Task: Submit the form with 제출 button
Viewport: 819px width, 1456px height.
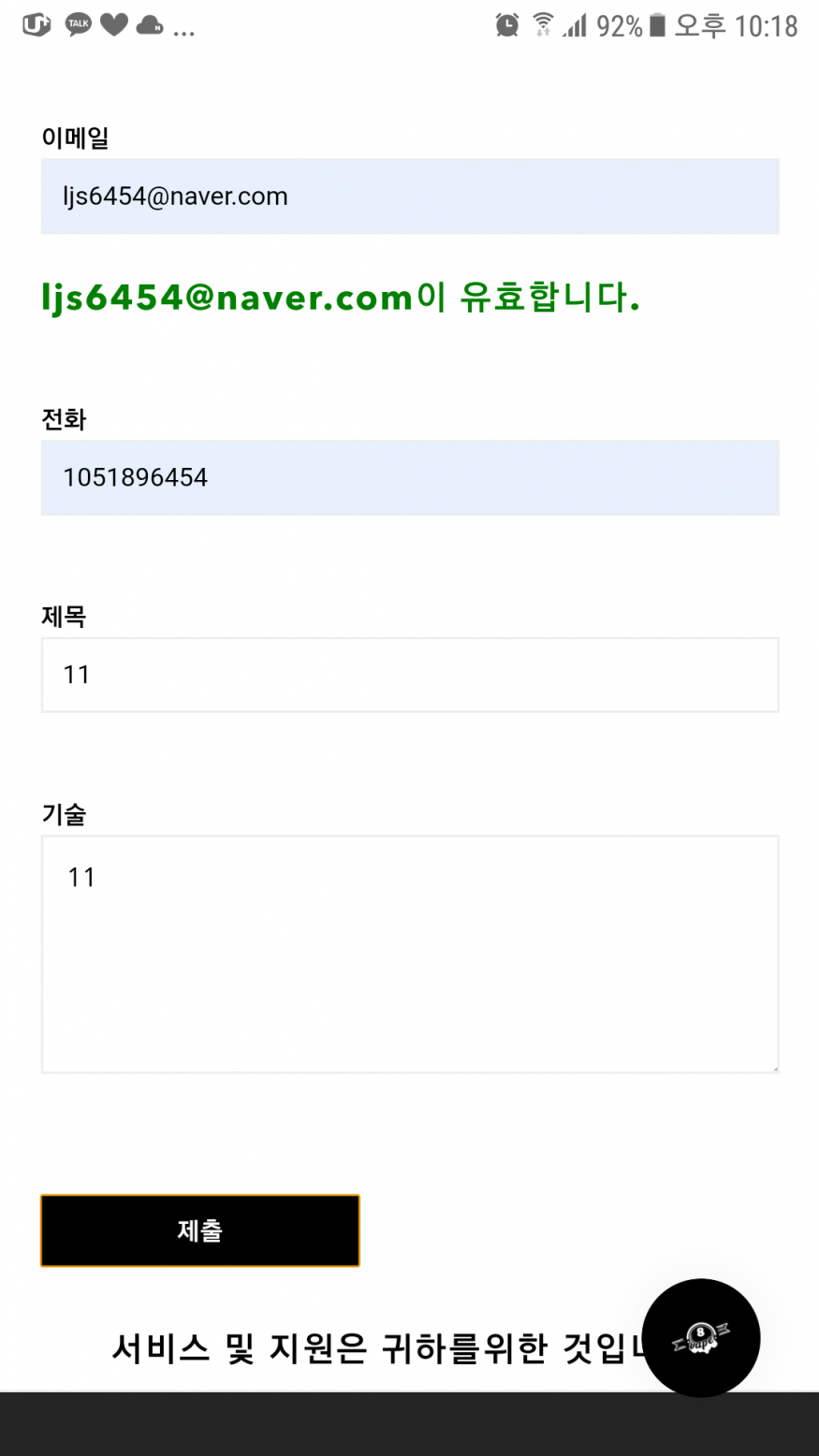Action: 200,1230
